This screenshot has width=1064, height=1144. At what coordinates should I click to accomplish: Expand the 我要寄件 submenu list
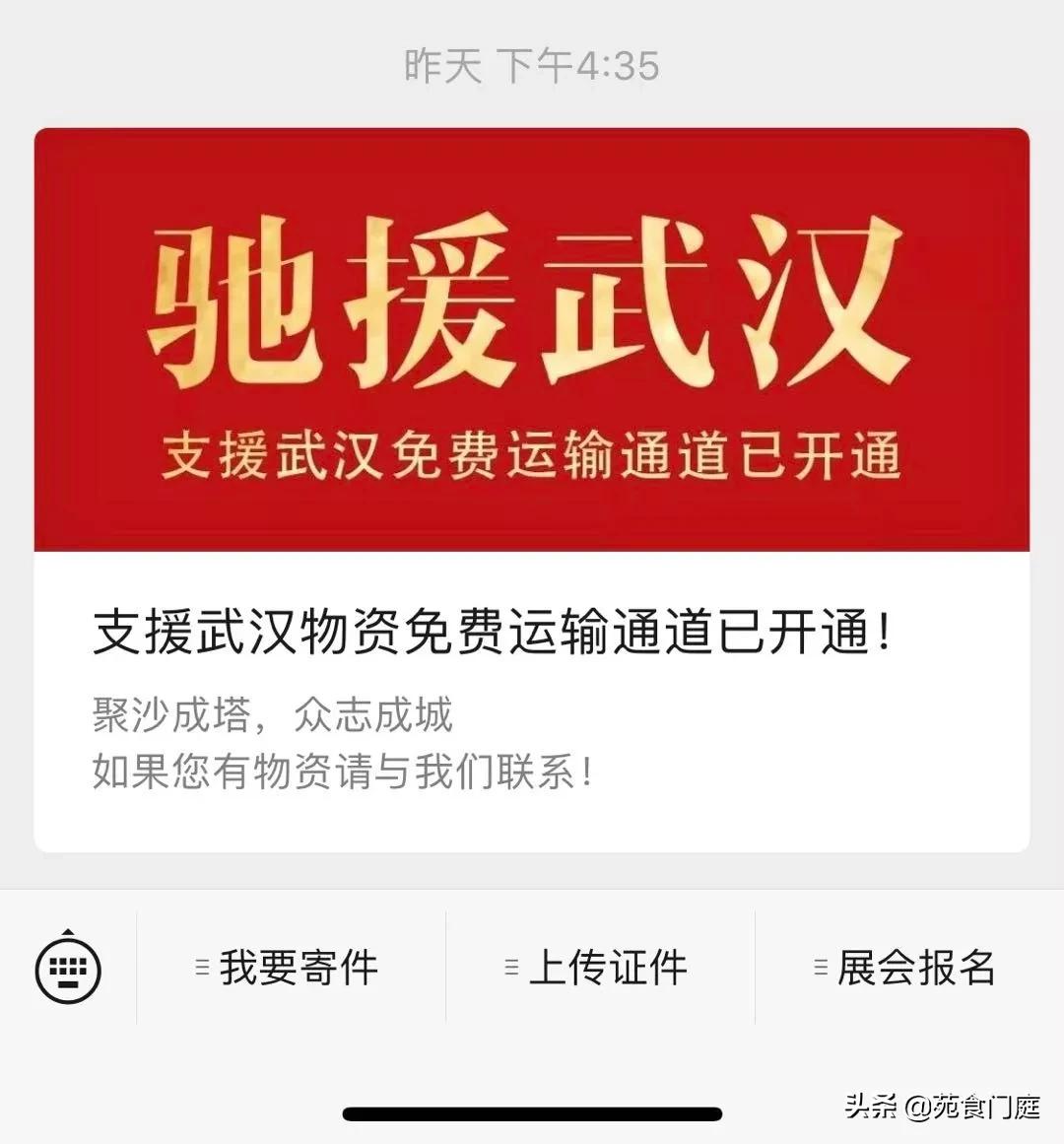pos(296,969)
